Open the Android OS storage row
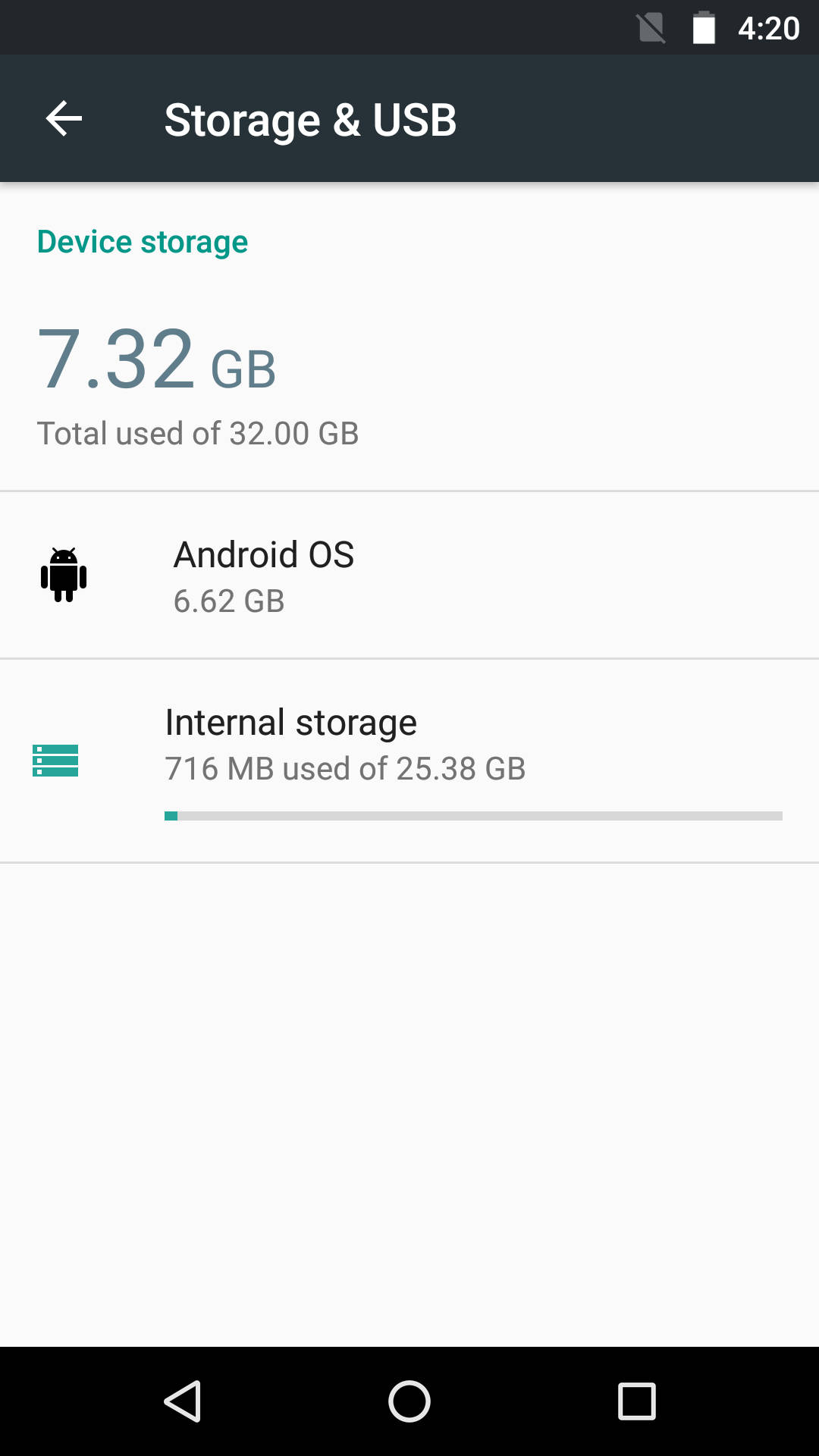 (409, 575)
